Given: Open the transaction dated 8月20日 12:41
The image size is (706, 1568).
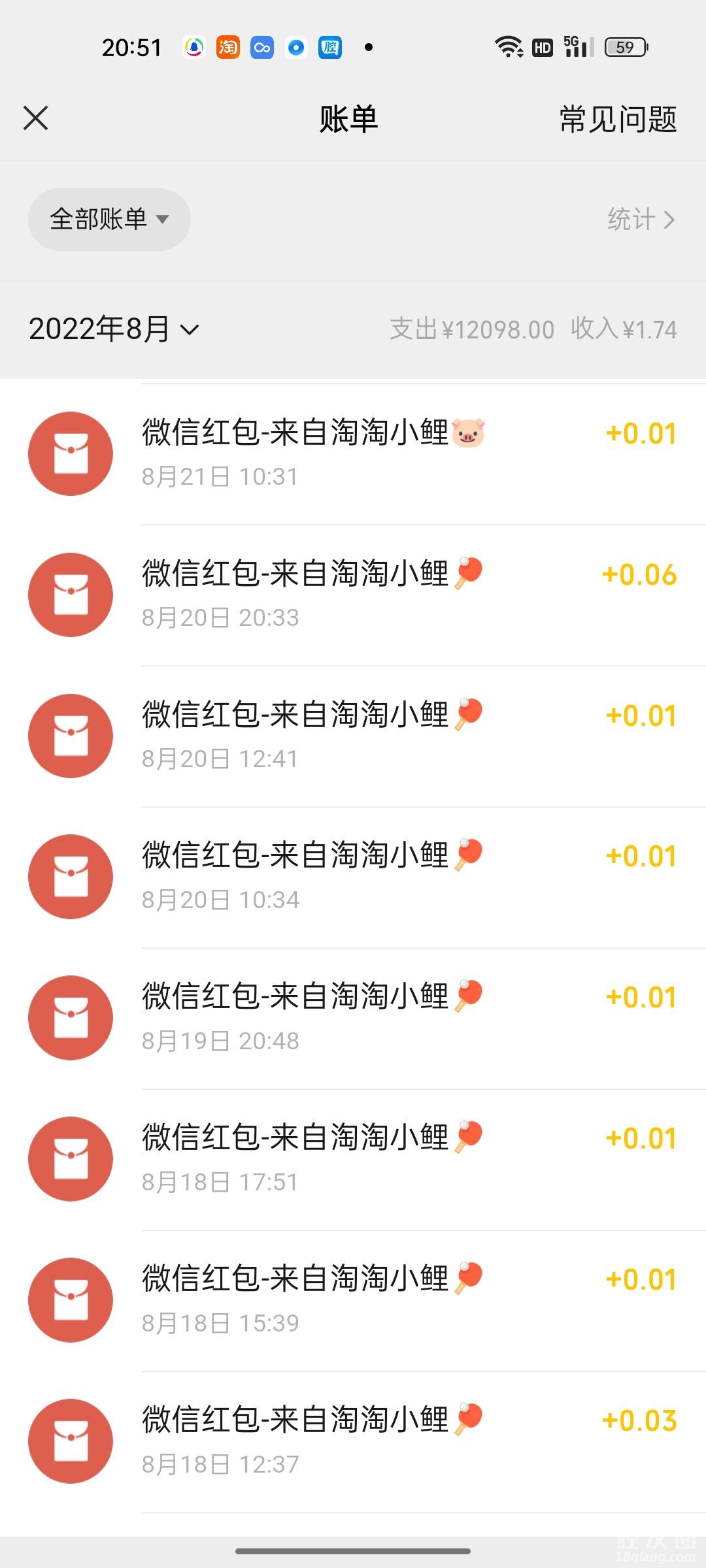Looking at the screenshot, I should point(353,736).
